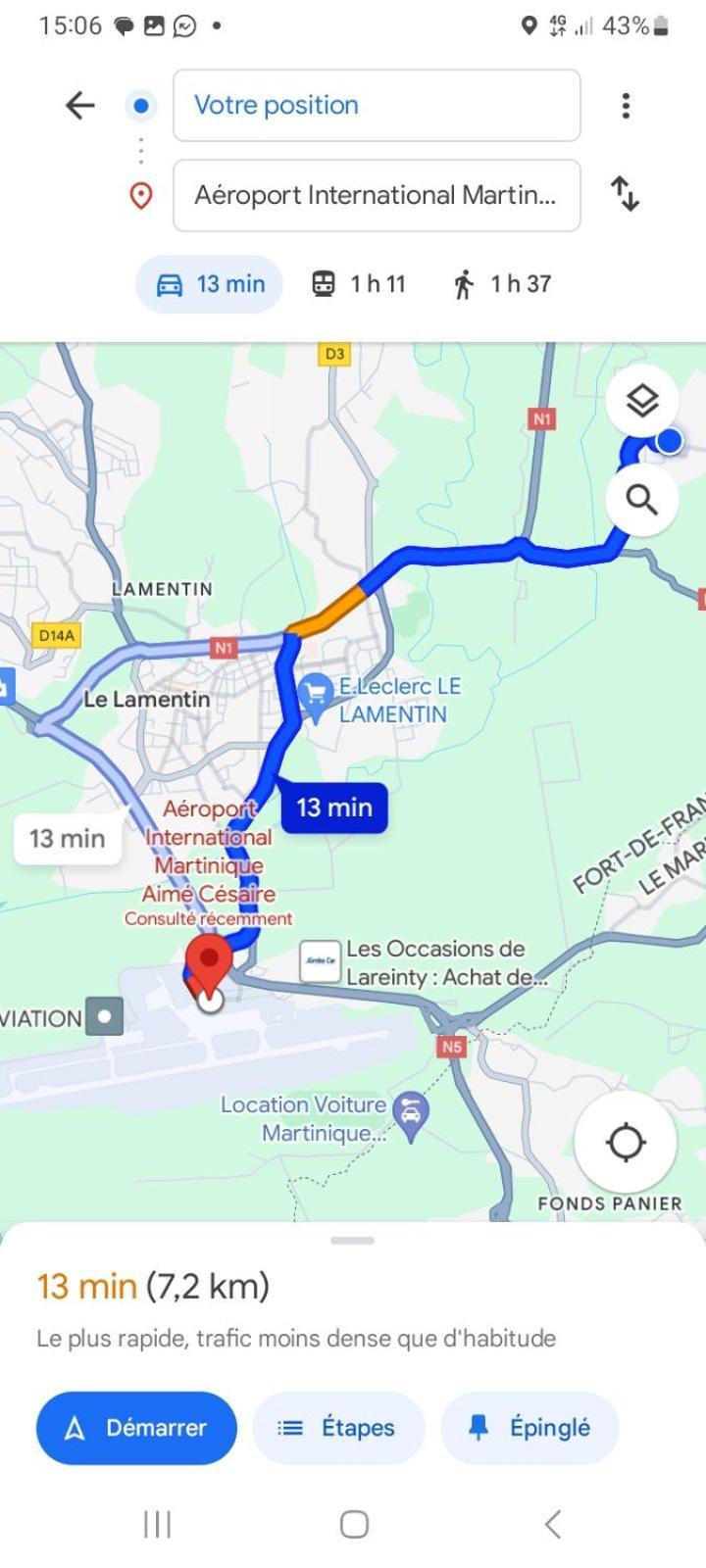Image resolution: width=706 pixels, height=1568 pixels.
Task: Search along the route
Action: pos(642,501)
